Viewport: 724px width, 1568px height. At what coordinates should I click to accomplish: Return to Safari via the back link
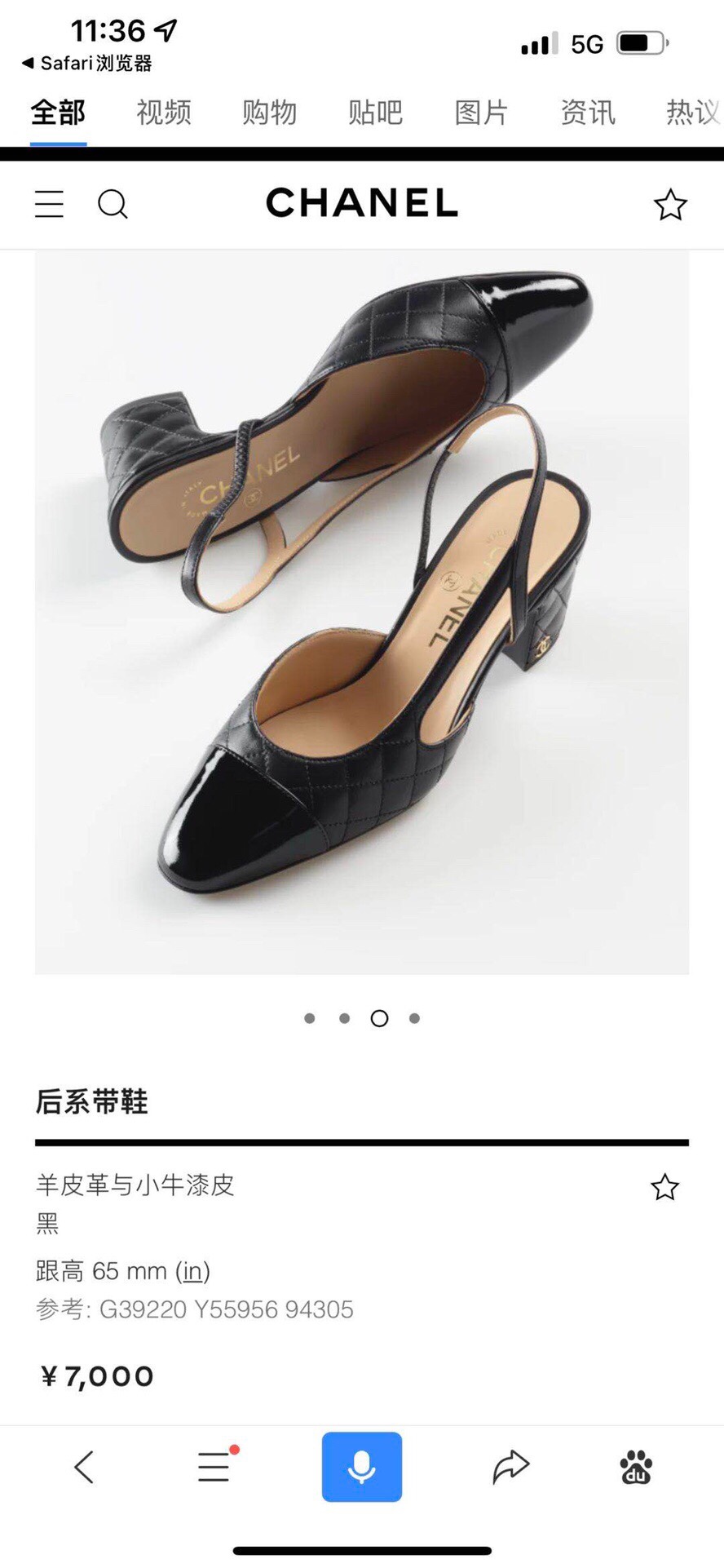(86, 63)
